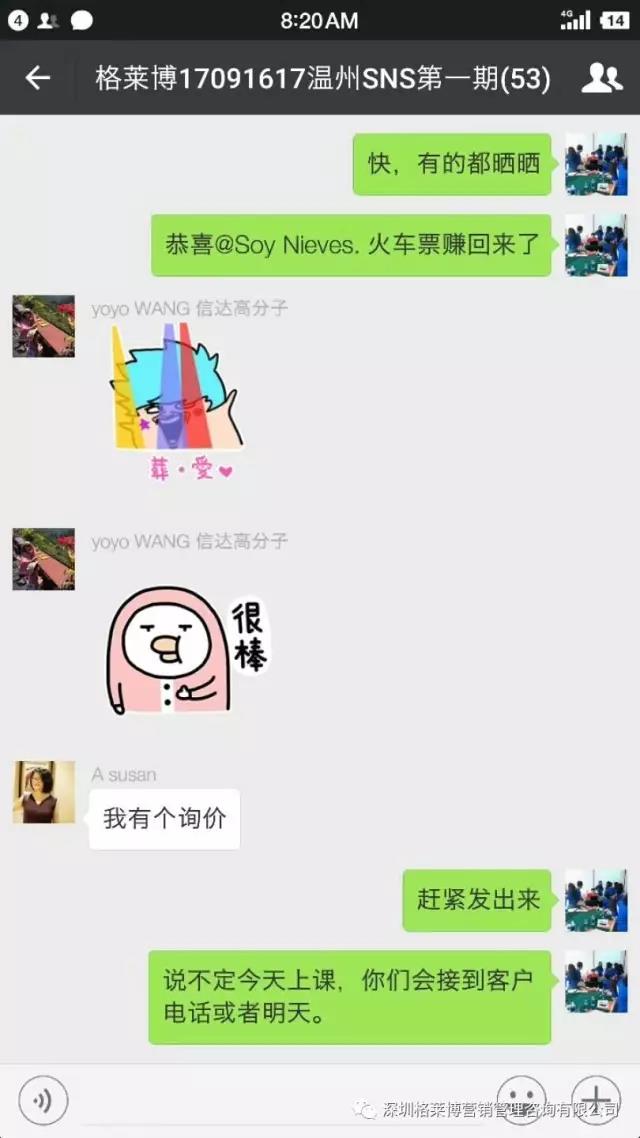Open the emoji and sticker picker

tap(521, 1099)
